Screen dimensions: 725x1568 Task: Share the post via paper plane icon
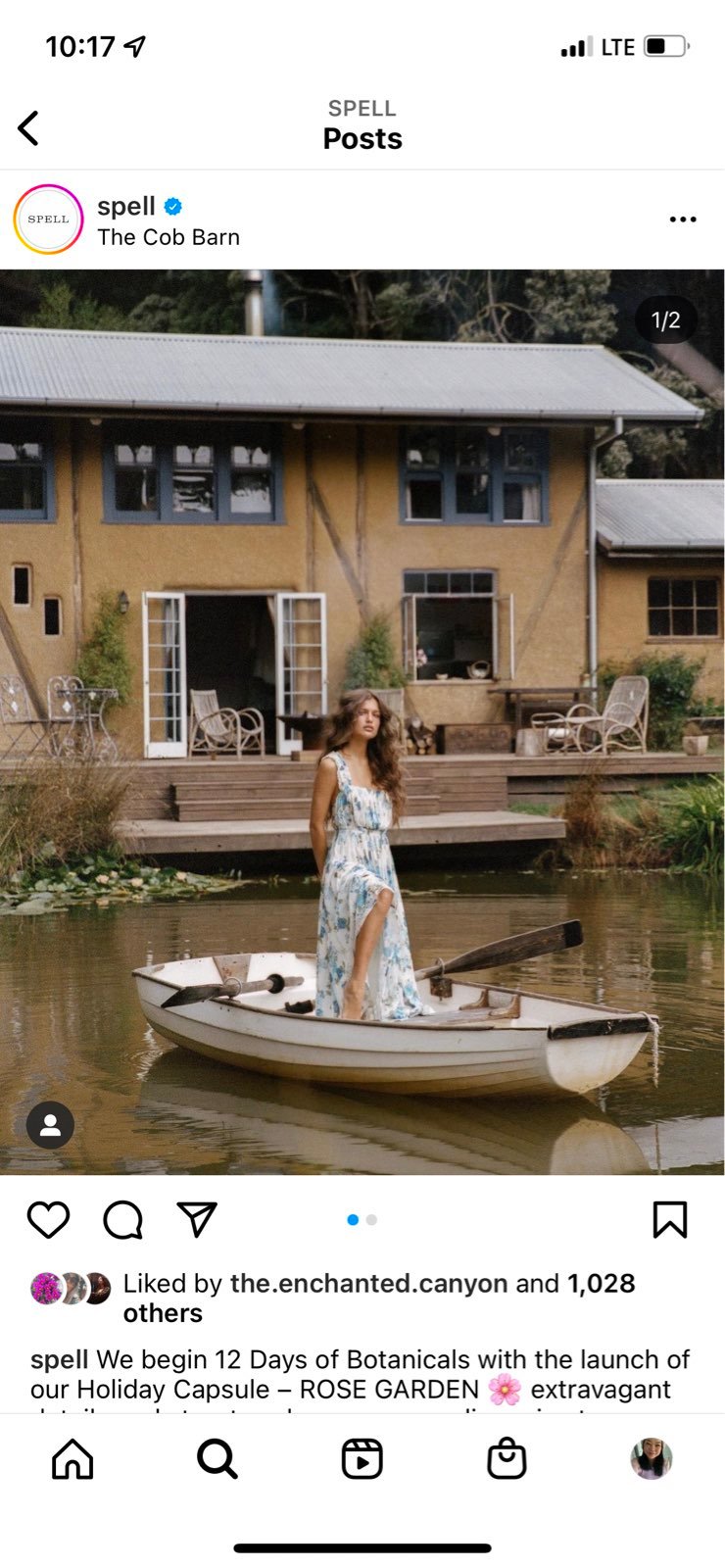tap(197, 1219)
